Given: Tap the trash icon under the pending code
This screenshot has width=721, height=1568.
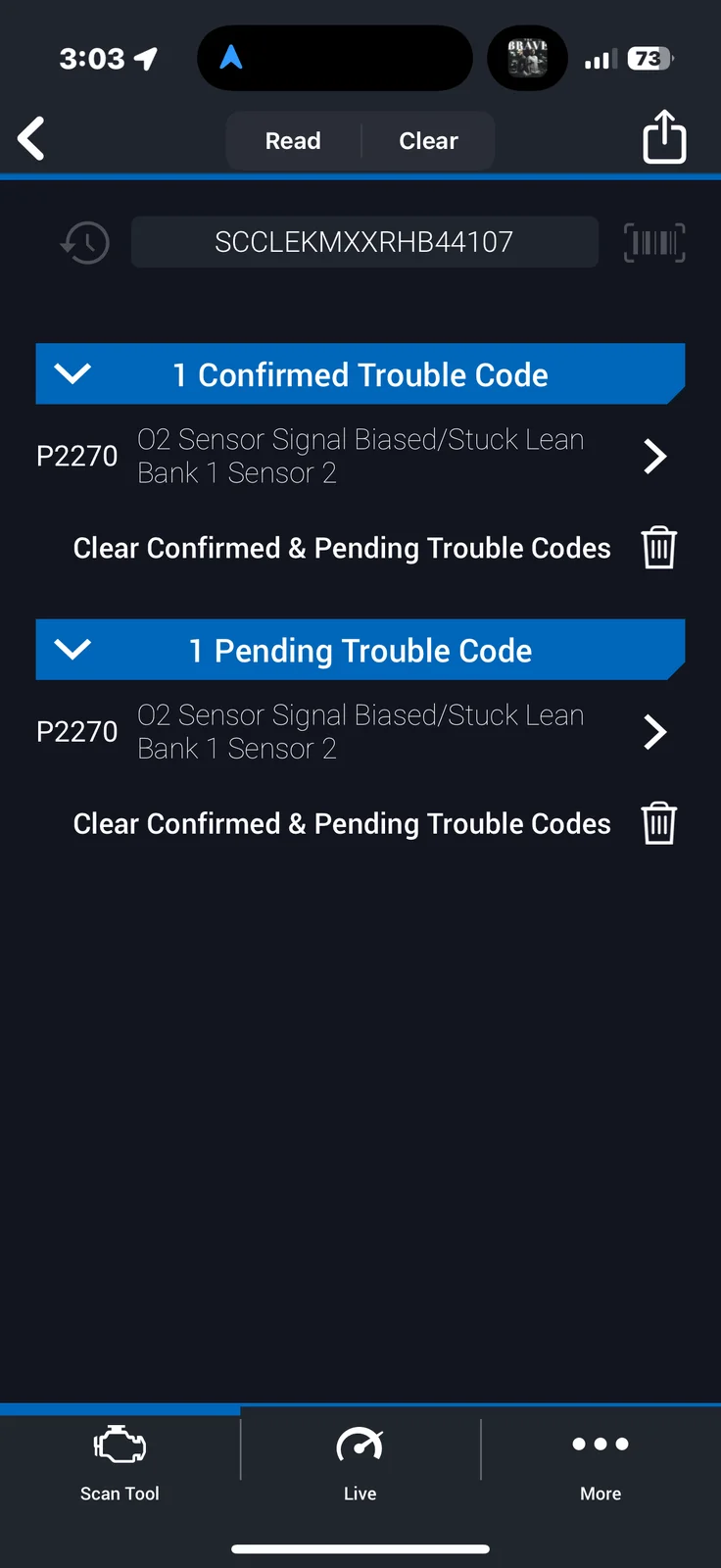Looking at the screenshot, I should pyautogui.click(x=658, y=823).
